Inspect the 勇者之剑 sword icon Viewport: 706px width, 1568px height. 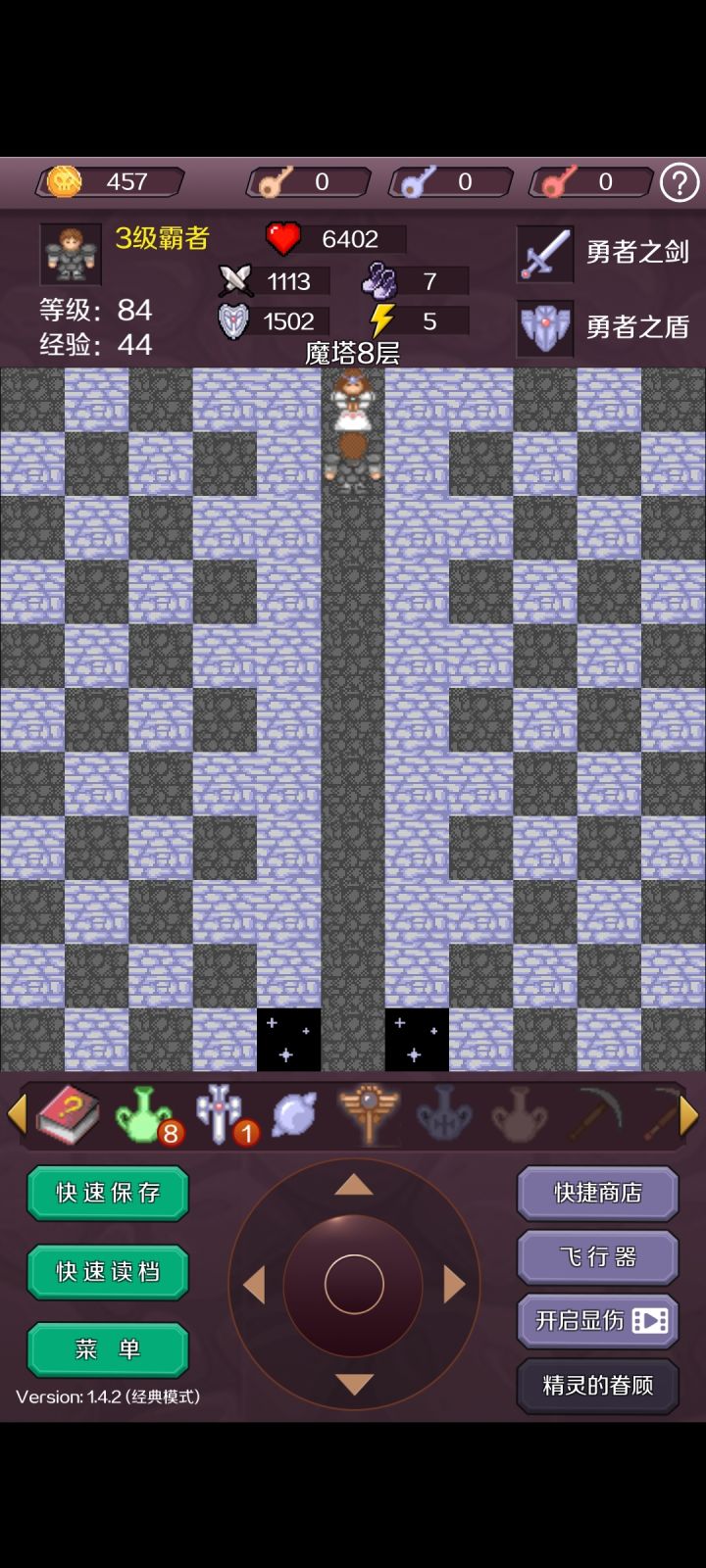[x=545, y=253]
